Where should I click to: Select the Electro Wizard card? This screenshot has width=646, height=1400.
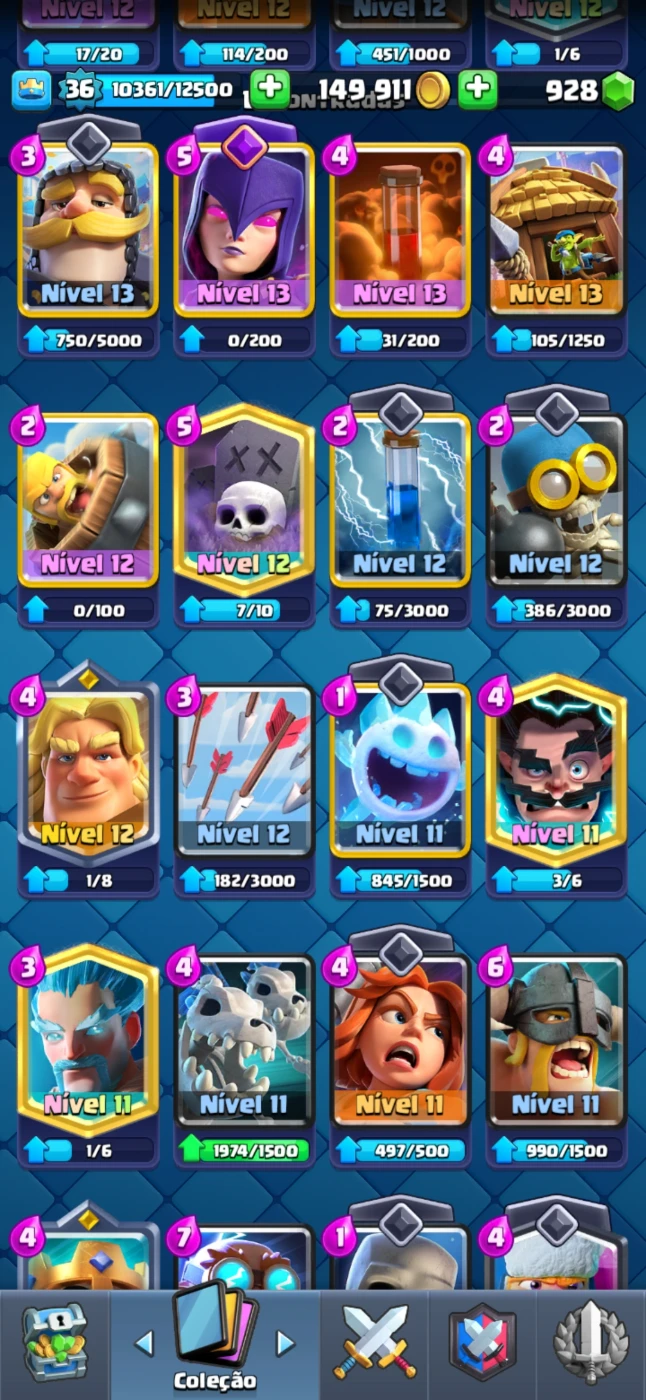point(556,770)
